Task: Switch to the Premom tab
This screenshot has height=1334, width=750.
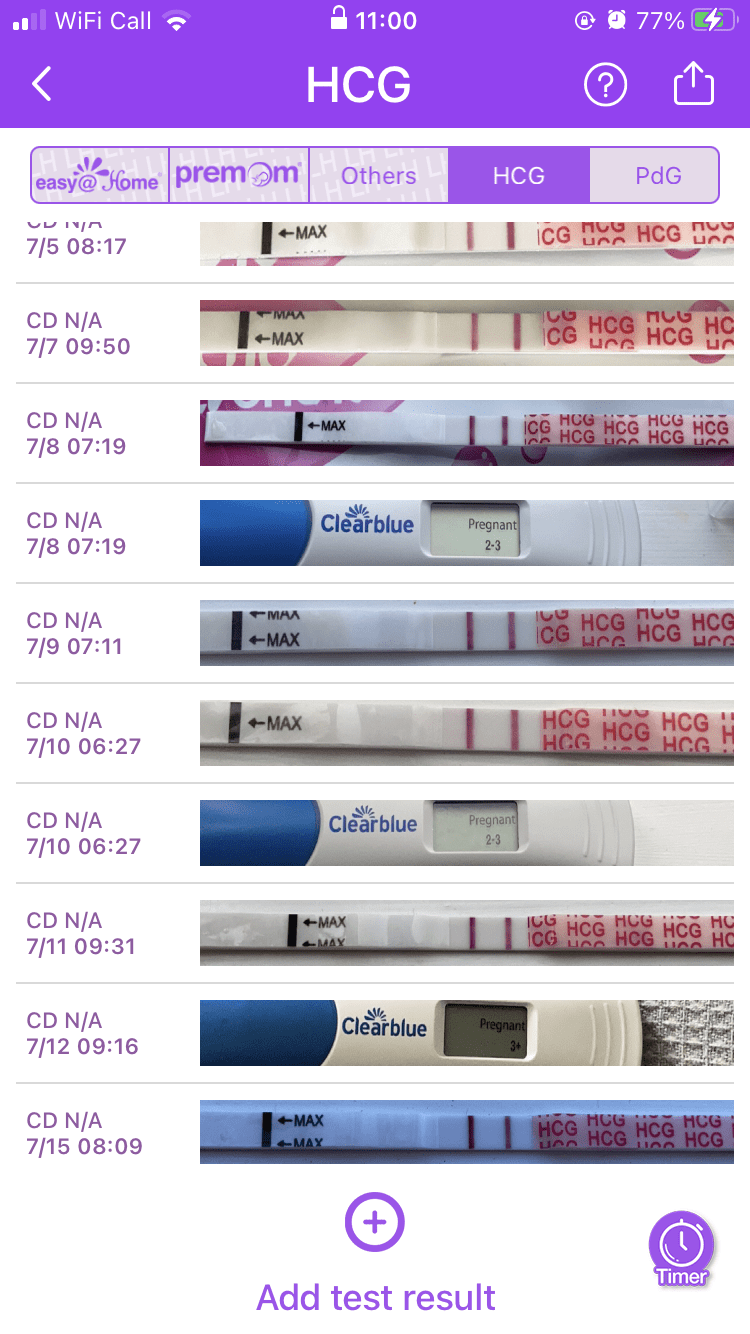Action: [x=238, y=176]
